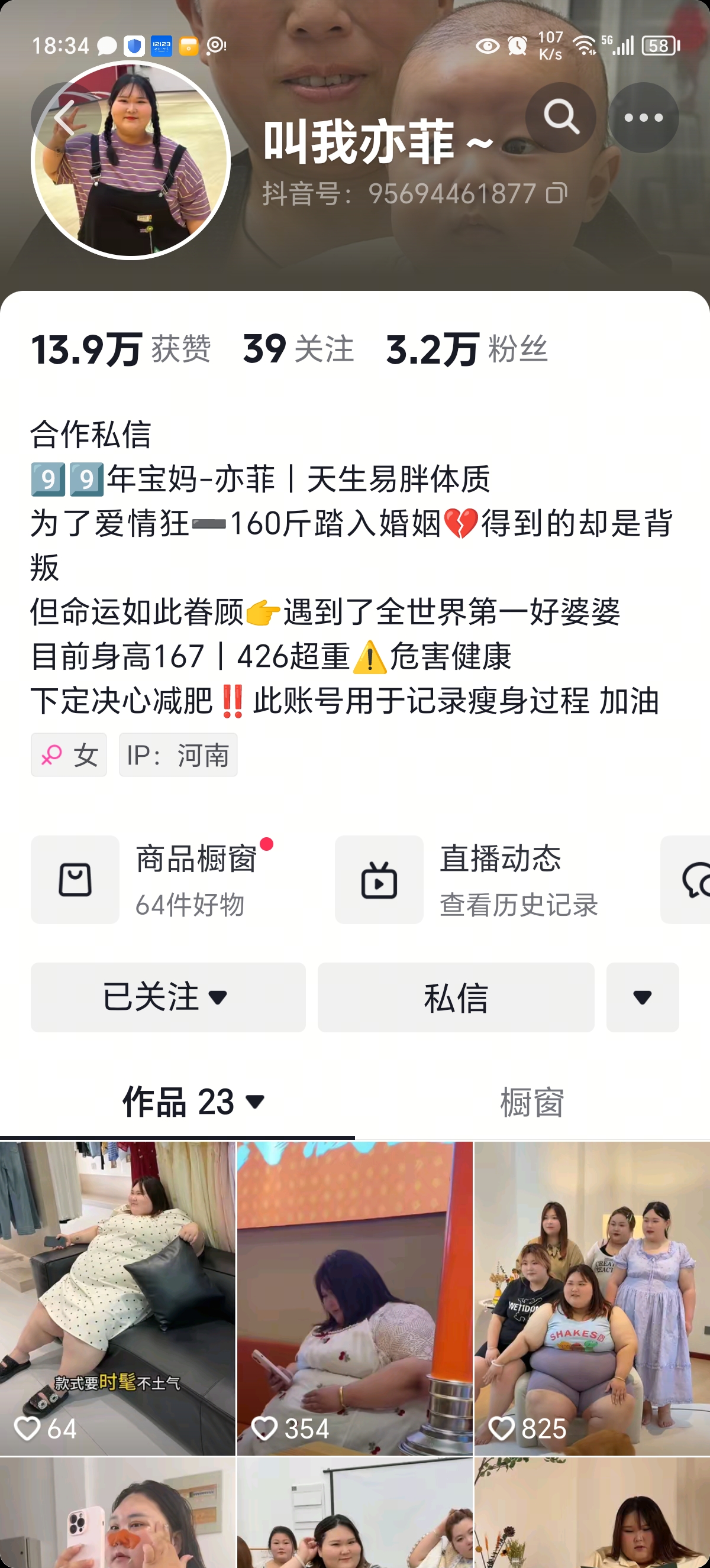View the 关注 following list
This screenshot has height=1568, width=710.
298,349
